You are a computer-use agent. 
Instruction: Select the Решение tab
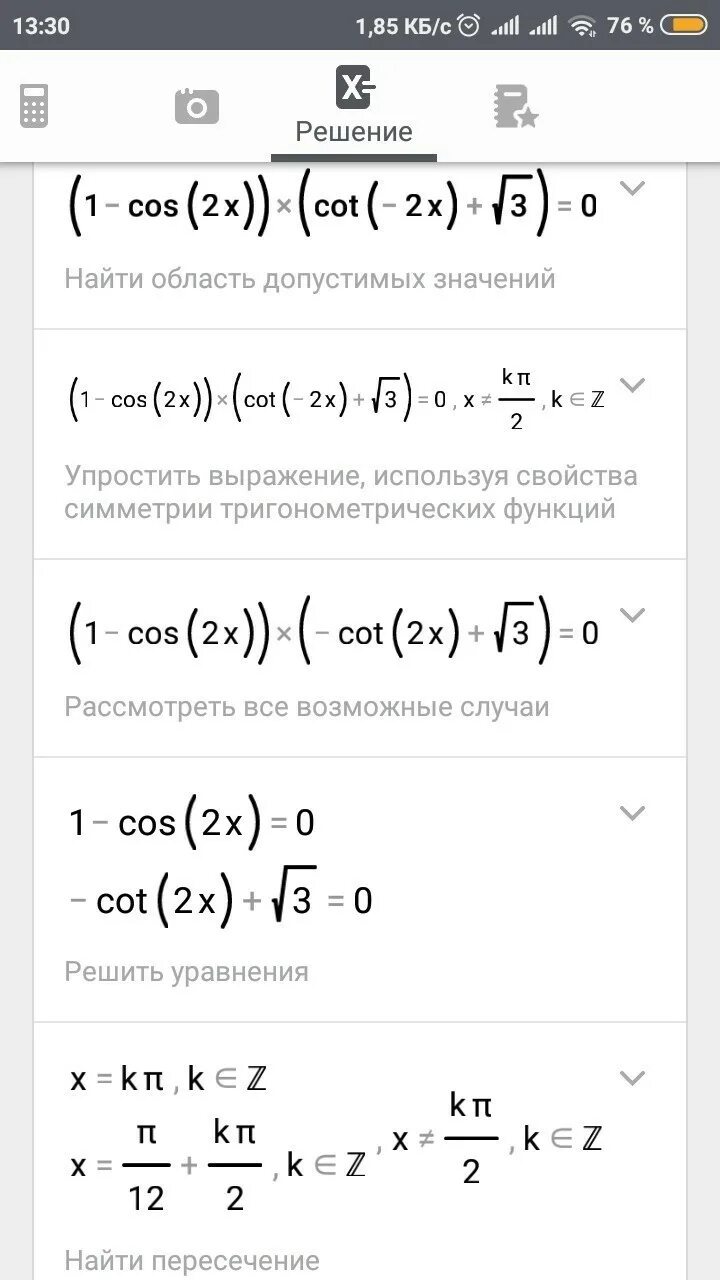(x=354, y=108)
